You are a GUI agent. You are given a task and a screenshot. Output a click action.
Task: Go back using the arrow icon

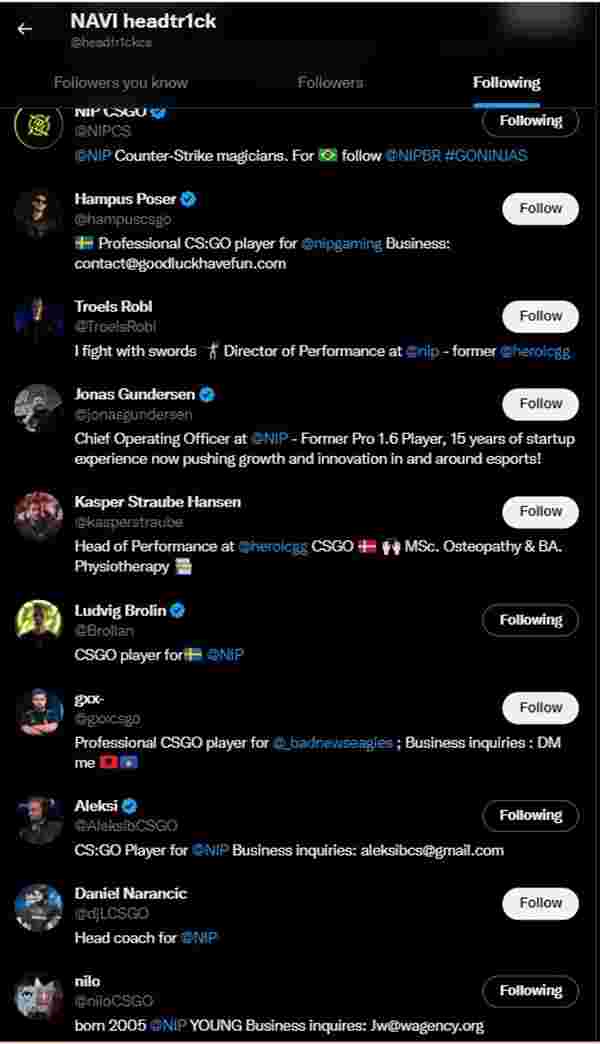pyautogui.click(x=25, y=29)
